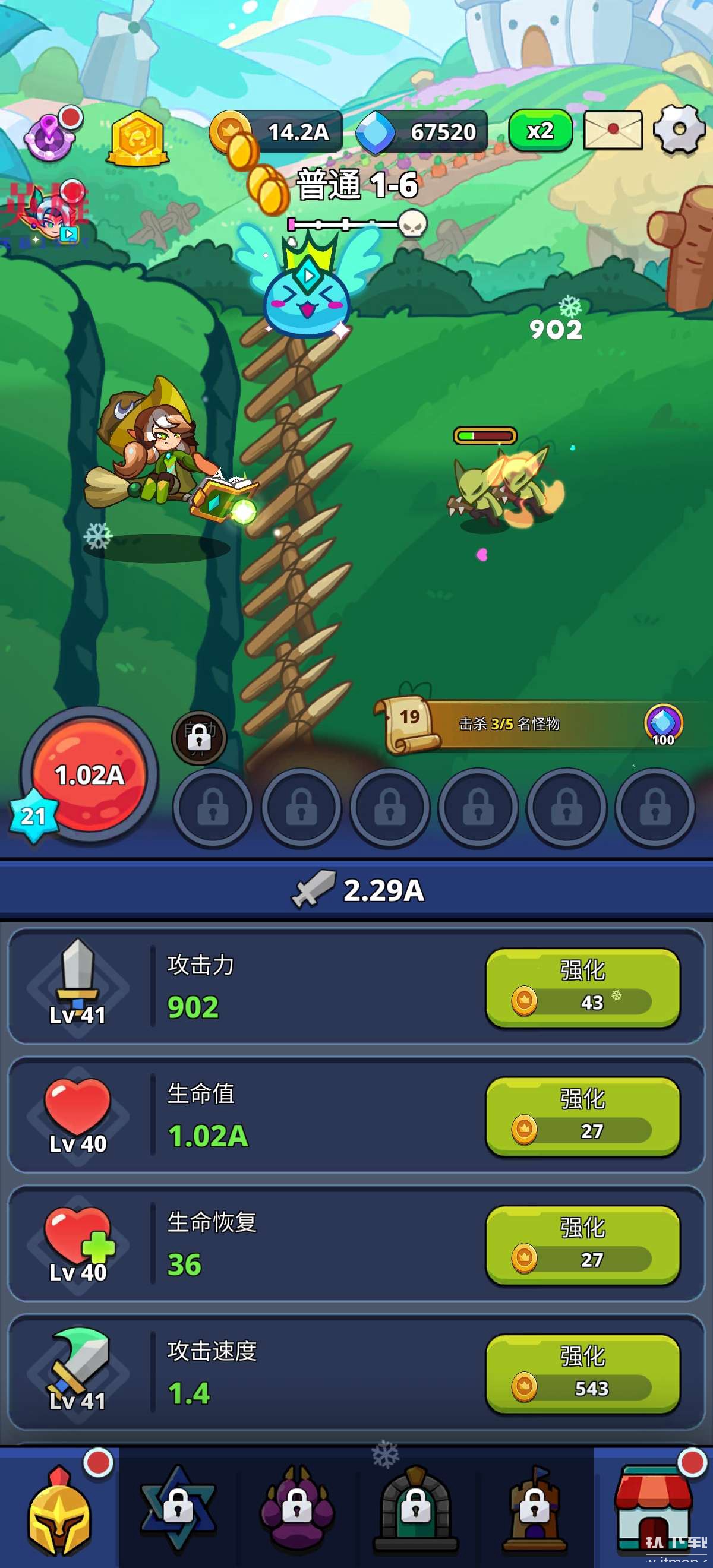The width and height of the screenshot is (713, 1568).
Task: Open the gold hexagon badge
Action: (x=137, y=139)
